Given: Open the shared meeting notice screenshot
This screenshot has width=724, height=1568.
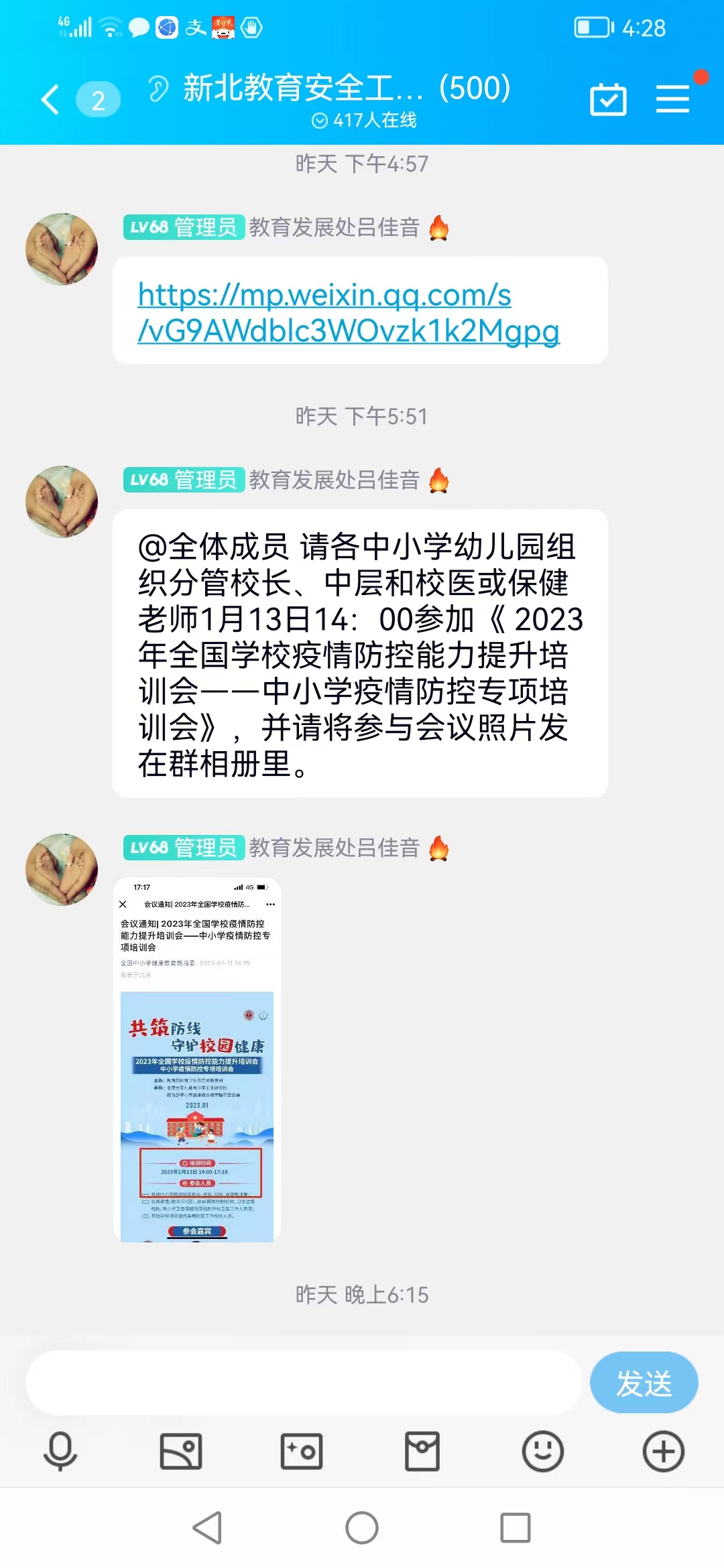Looking at the screenshot, I should tap(197, 1059).
